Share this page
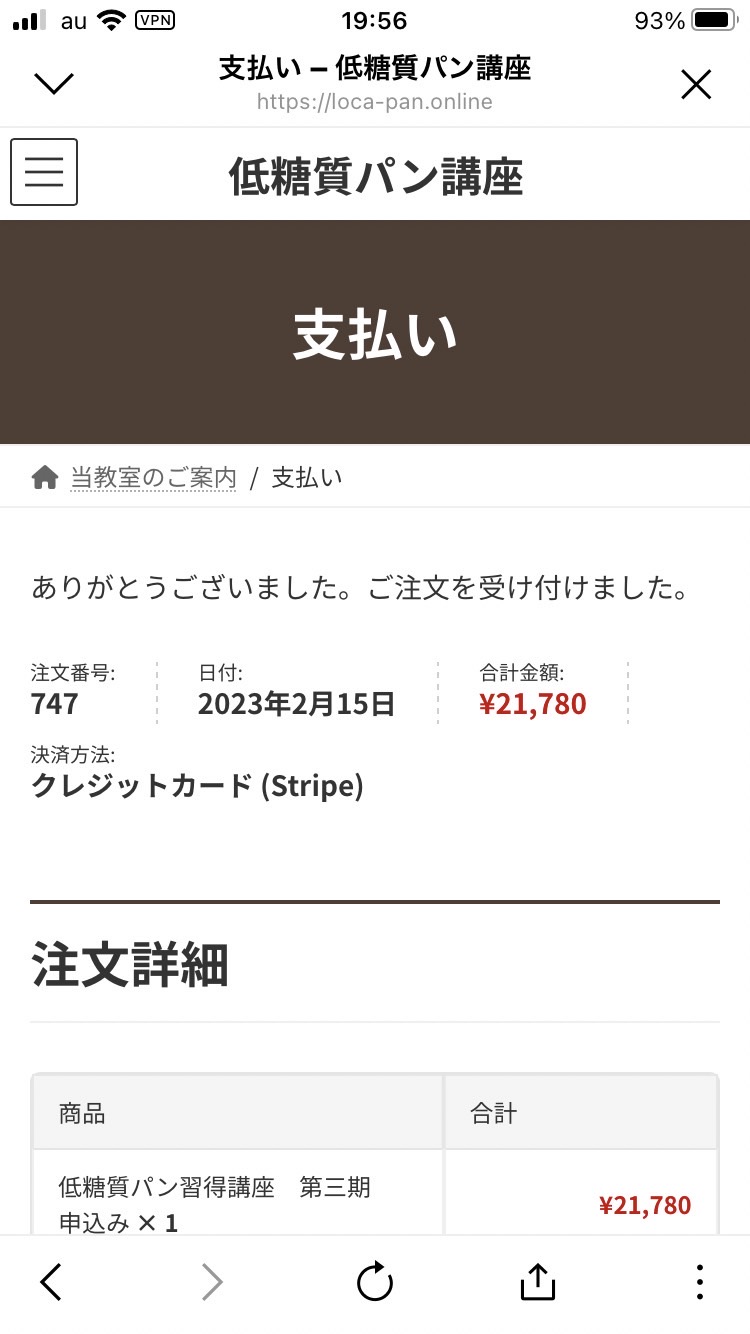This screenshot has height=1334, width=750. [x=537, y=1281]
